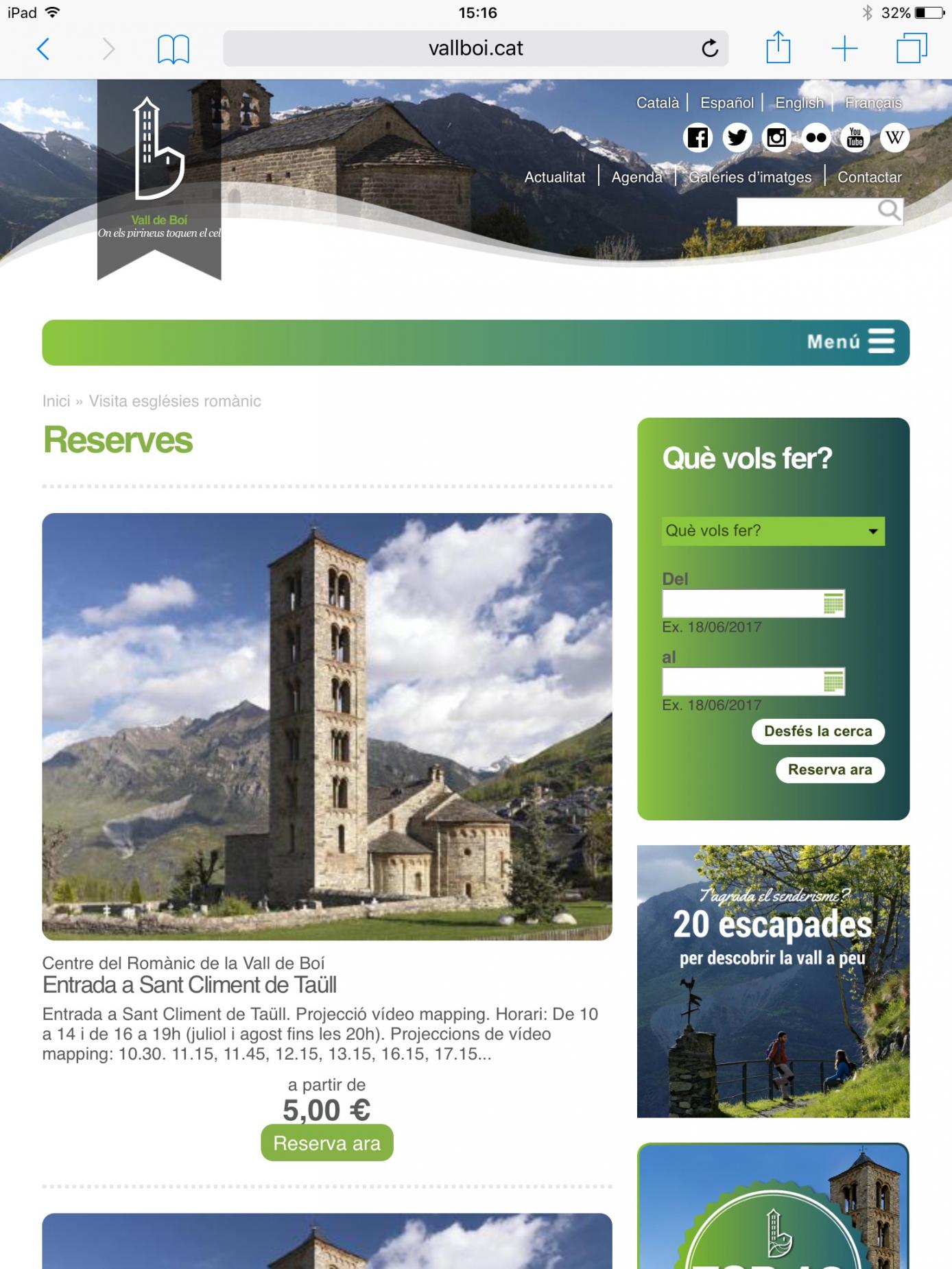Open the Facebook page icon
Screen dimensions: 952x1269
coord(698,138)
